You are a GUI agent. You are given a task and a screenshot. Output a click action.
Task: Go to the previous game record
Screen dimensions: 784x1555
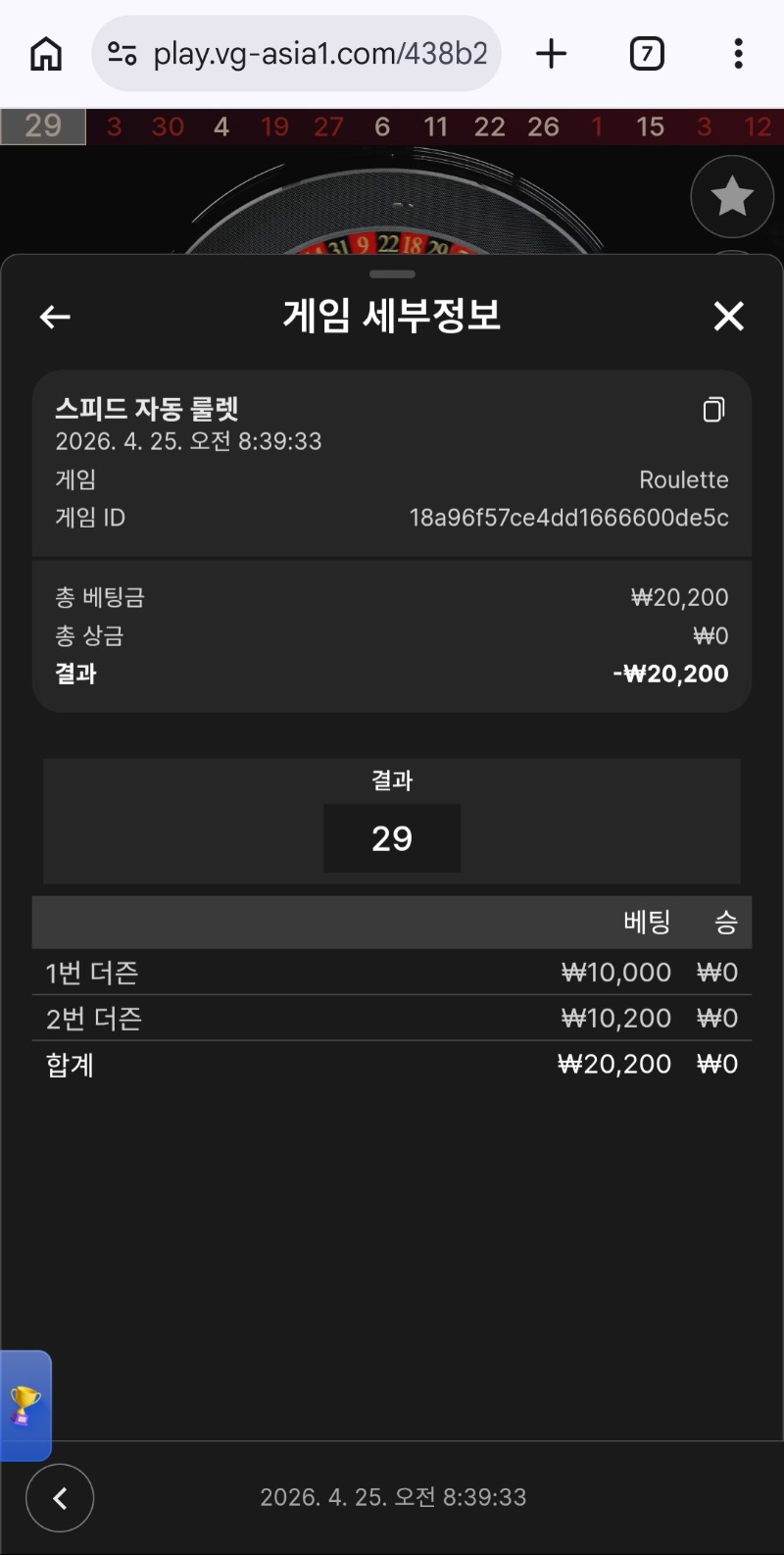60,1497
